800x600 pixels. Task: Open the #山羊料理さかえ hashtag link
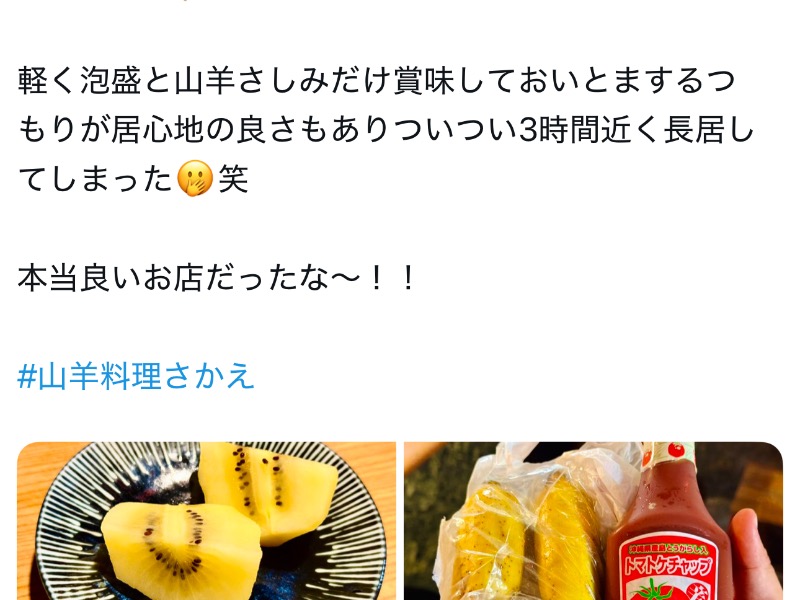click(x=137, y=376)
